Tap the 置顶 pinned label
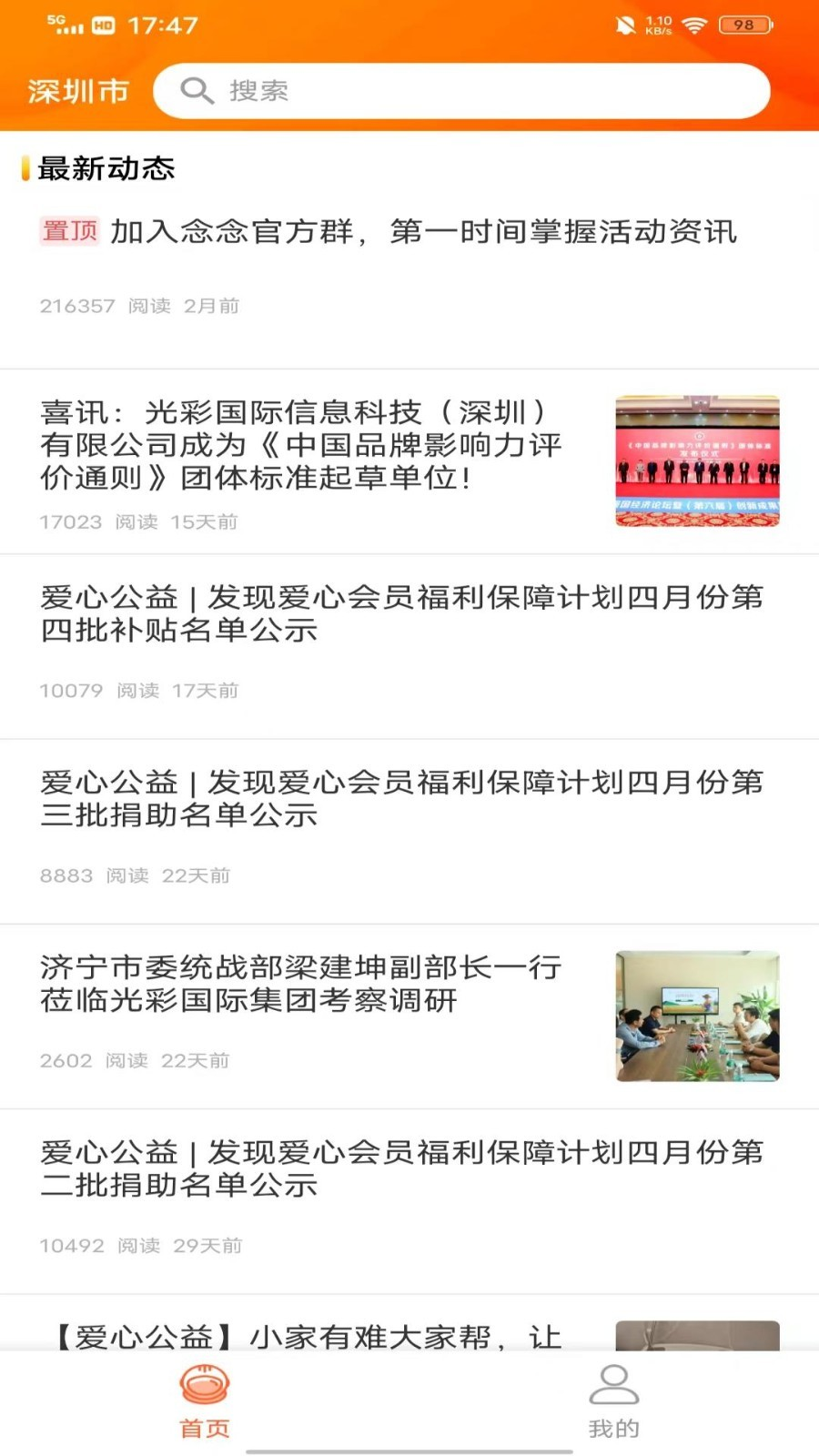Viewport: 819px width, 1456px height. point(69,233)
